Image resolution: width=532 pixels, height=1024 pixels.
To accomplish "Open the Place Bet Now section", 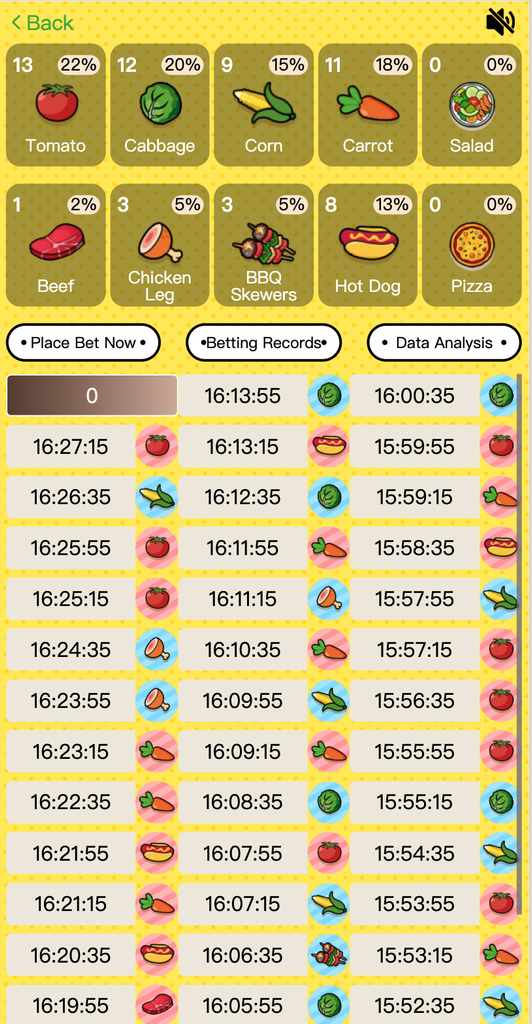I will tap(84, 342).
